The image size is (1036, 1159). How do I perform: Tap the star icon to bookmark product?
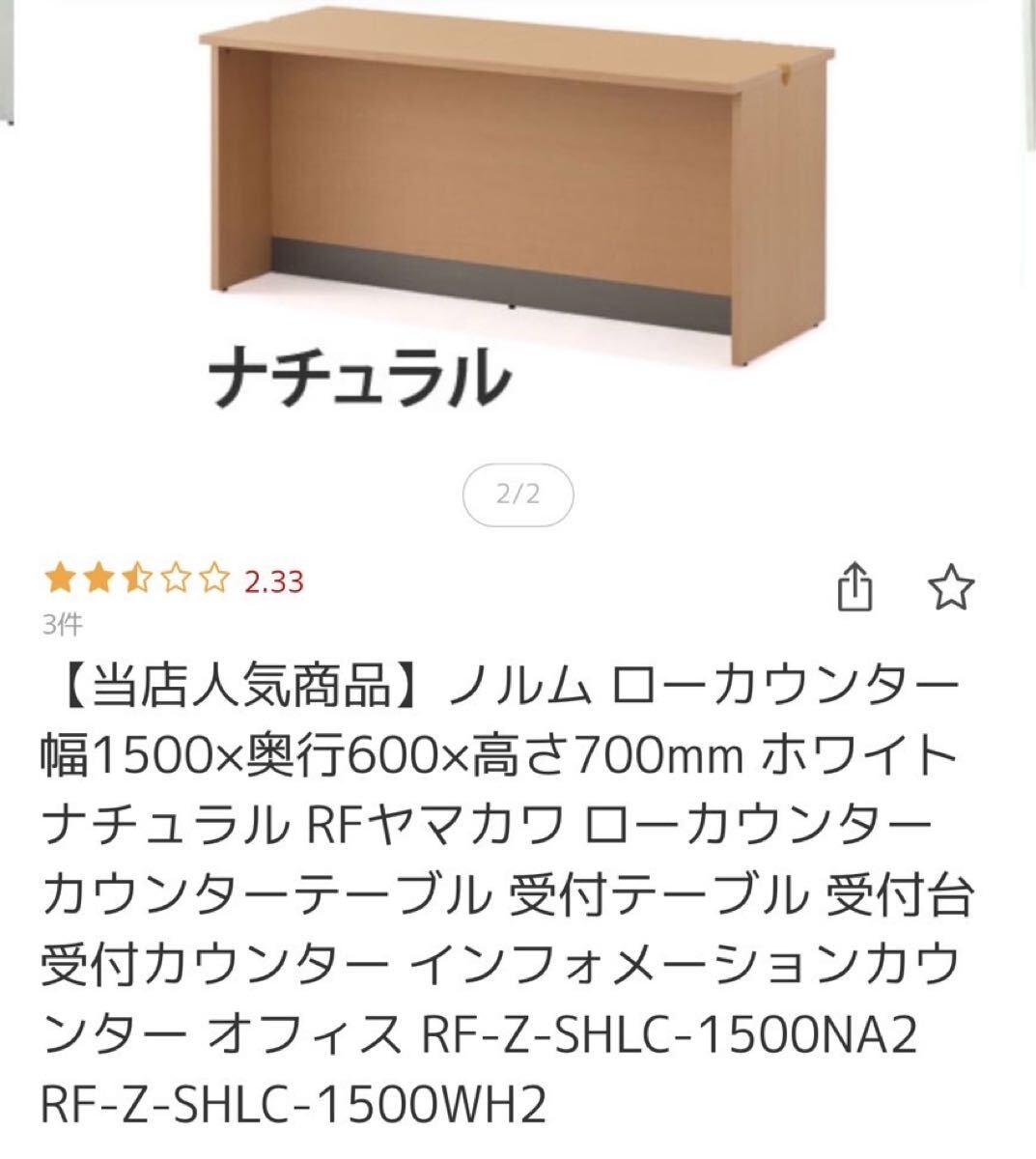pos(954,586)
